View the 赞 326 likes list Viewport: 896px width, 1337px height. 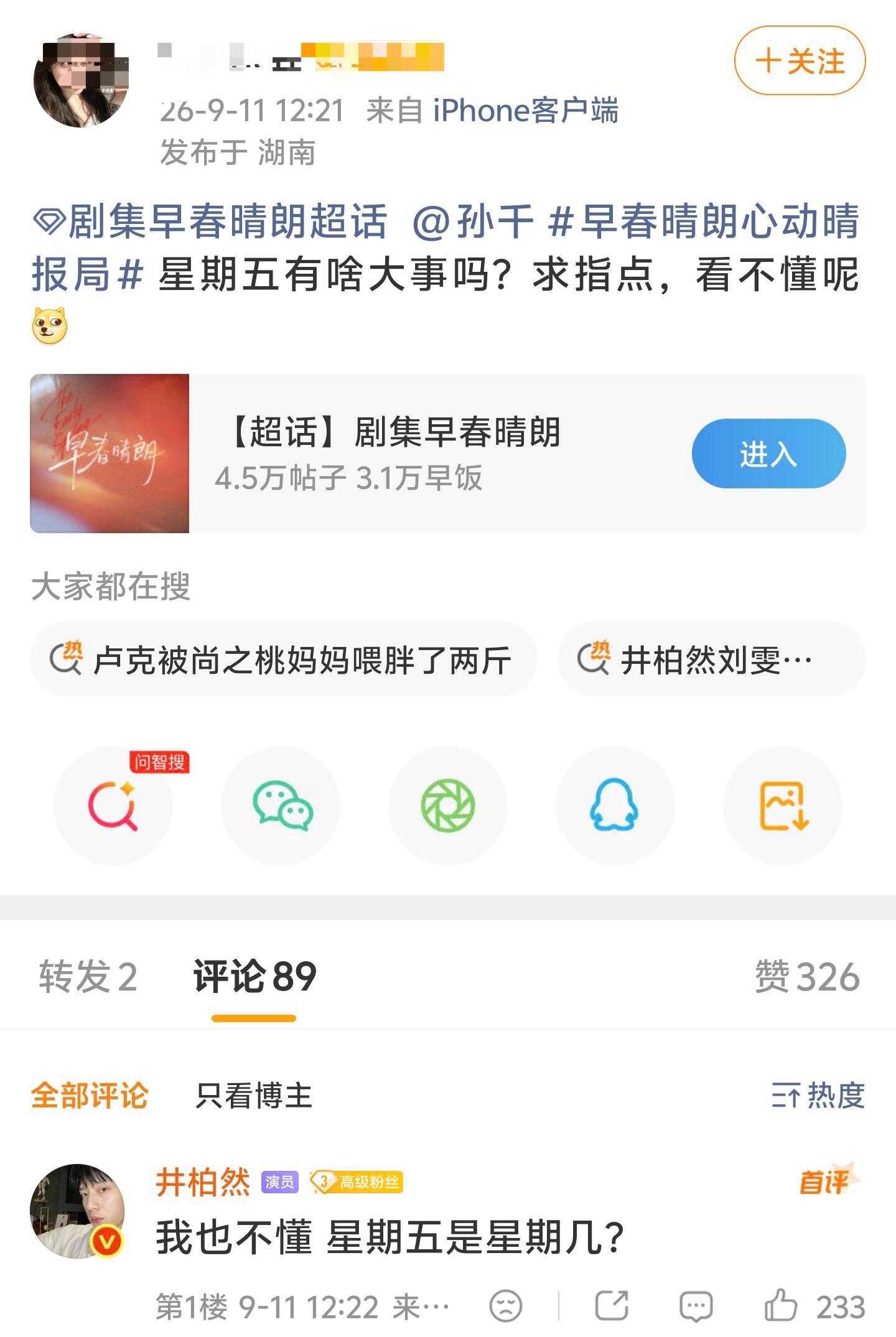807,976
